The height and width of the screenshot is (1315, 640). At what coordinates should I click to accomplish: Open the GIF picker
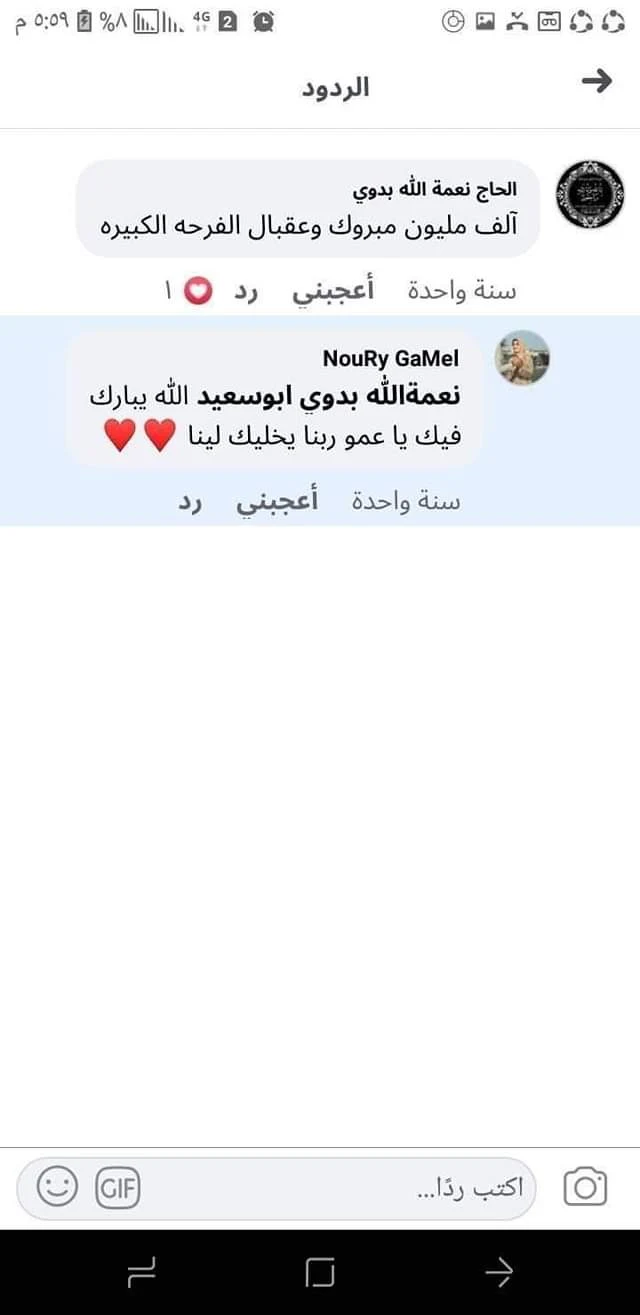click(118, 1188)
